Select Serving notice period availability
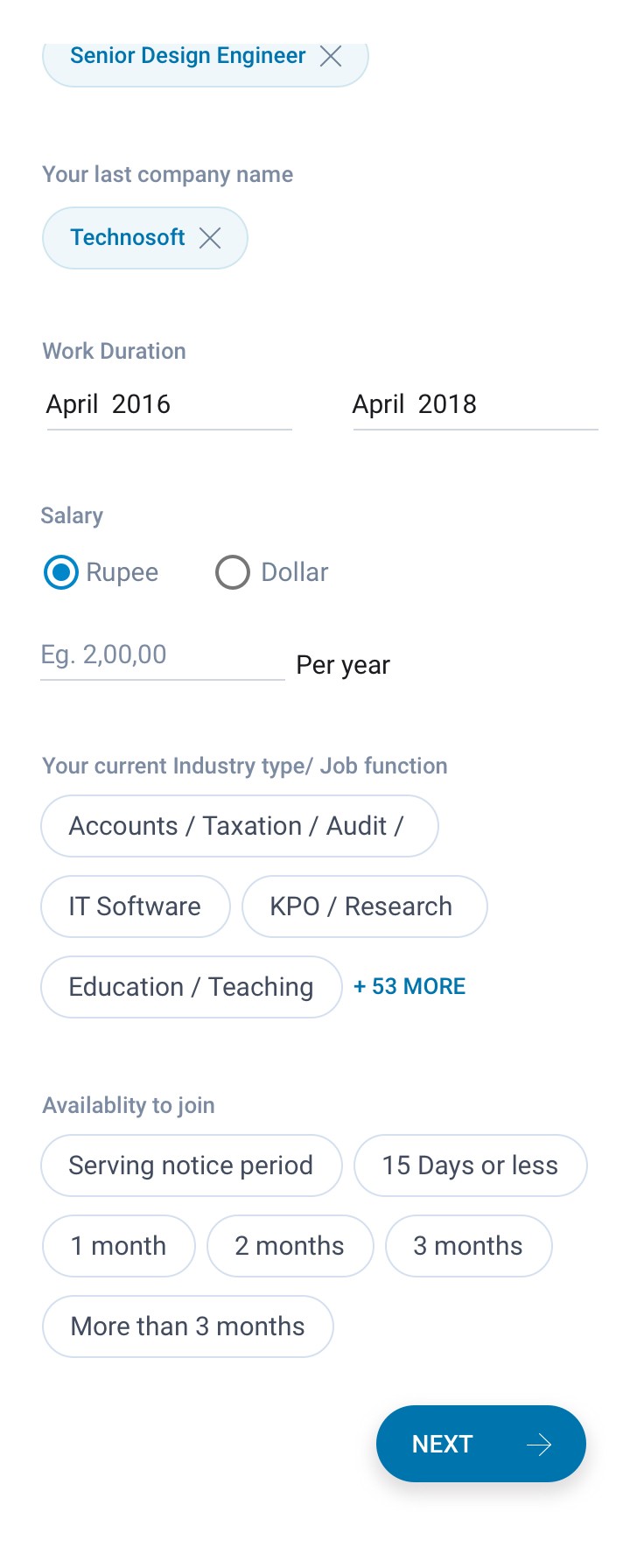Image resolution: width=630 pixels, height=1568 pixels. click(192, 1165)
